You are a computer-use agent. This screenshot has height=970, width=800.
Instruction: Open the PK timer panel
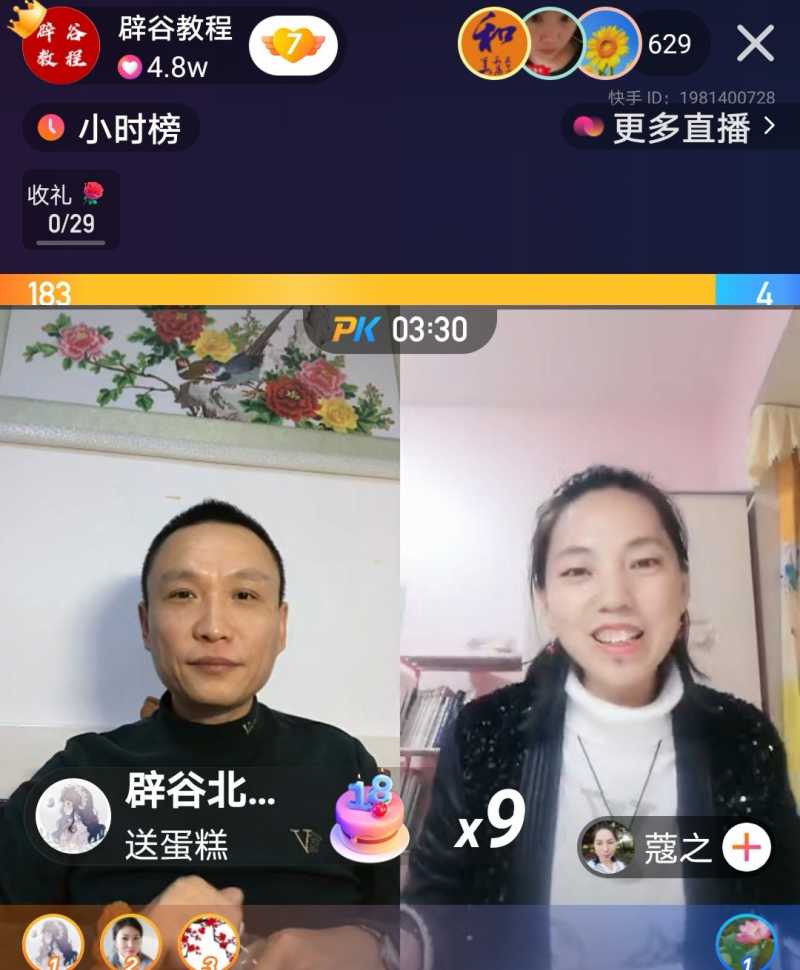point(400,329)
